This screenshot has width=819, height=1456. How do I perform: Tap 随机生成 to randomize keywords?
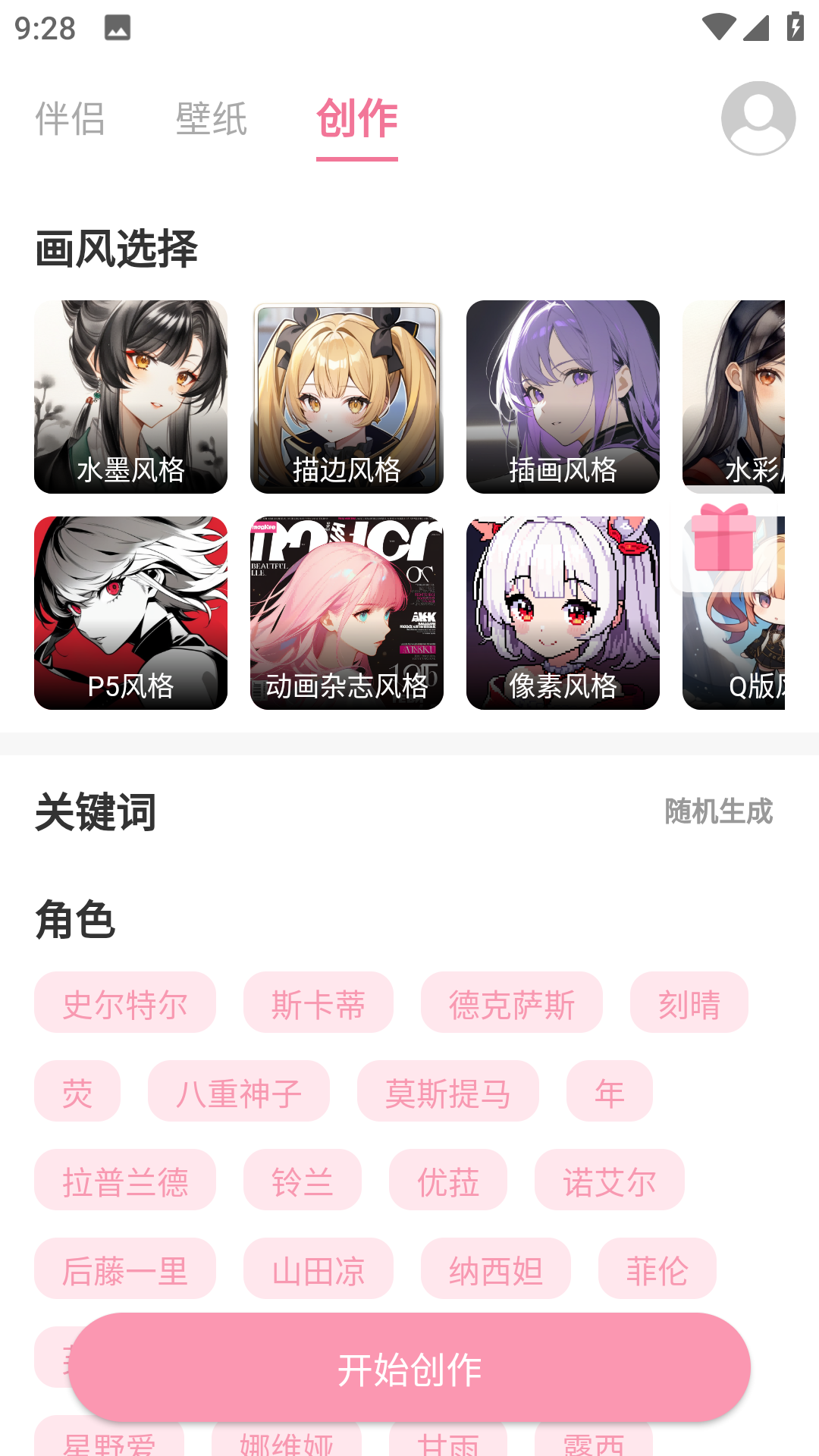pos(718,811)
